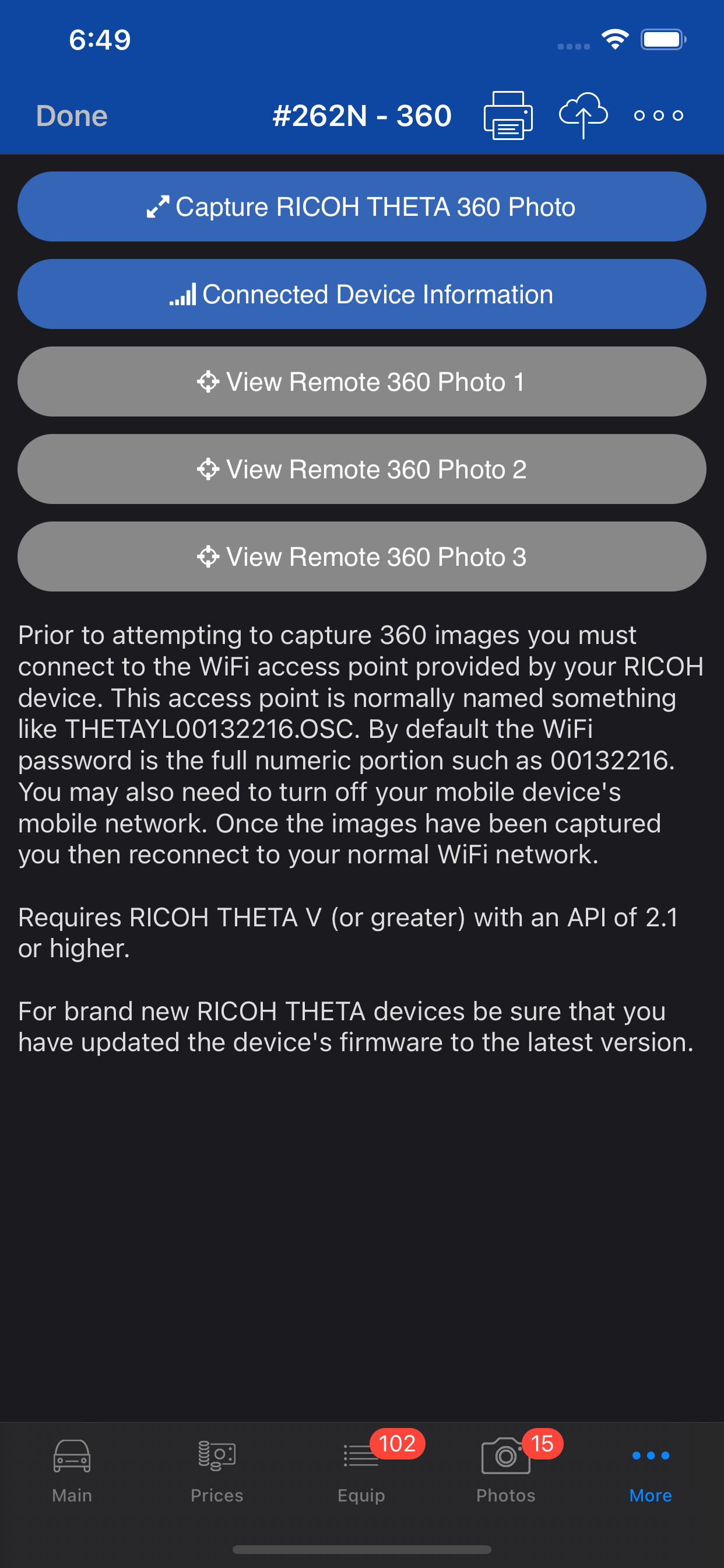Capture a RICOH THETA 360 photo

coord(362,207)
